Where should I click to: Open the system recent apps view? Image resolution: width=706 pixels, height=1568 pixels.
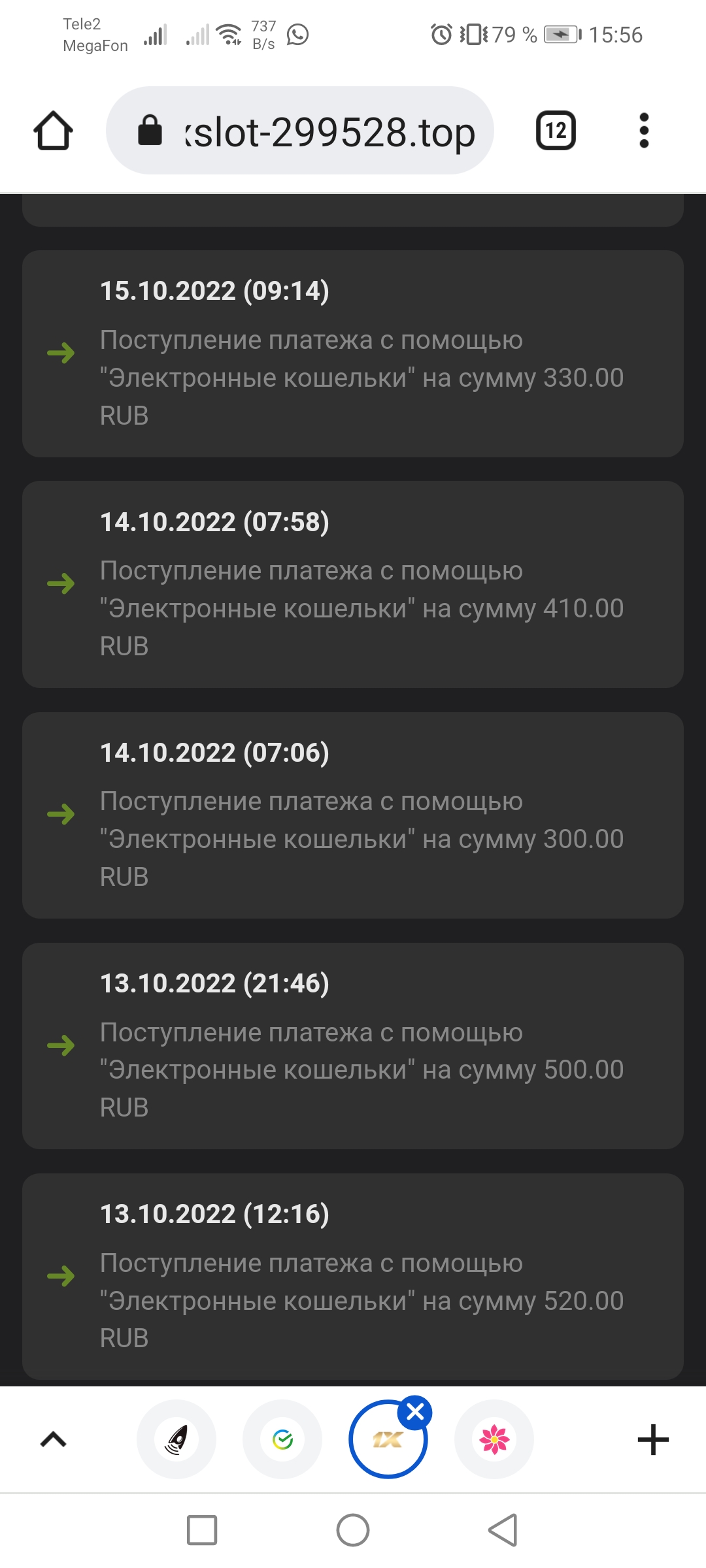202,1530
